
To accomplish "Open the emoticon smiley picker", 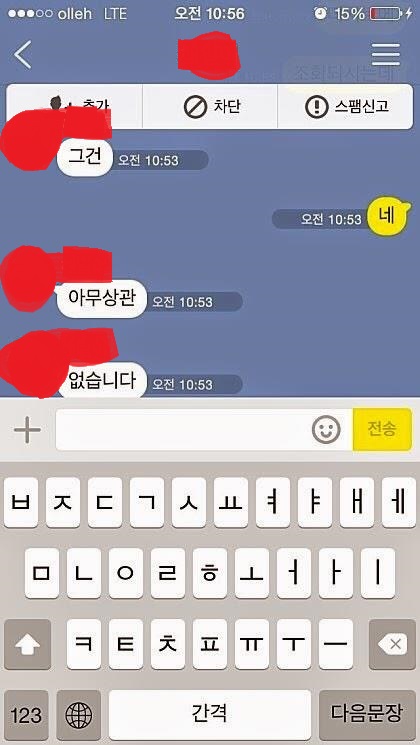I will click(326, 430).
